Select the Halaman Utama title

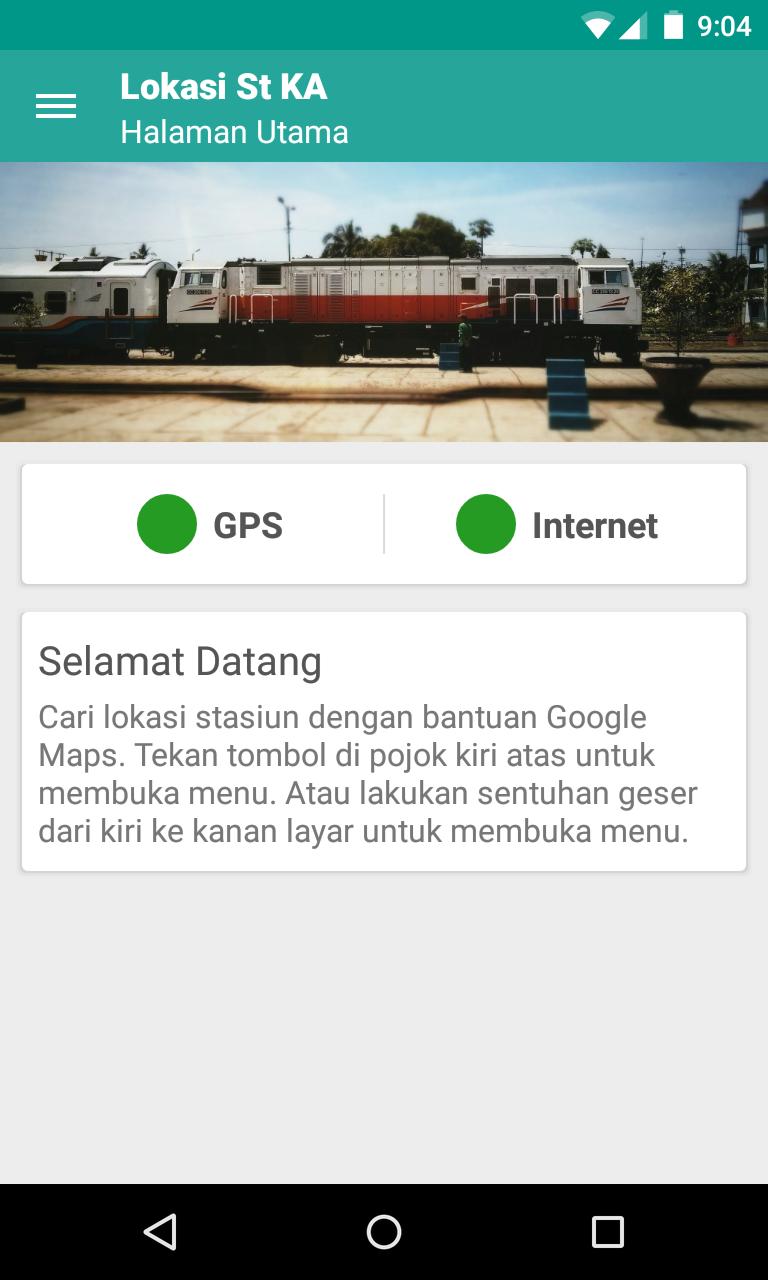pyautogui.click(x=235, y=131)
